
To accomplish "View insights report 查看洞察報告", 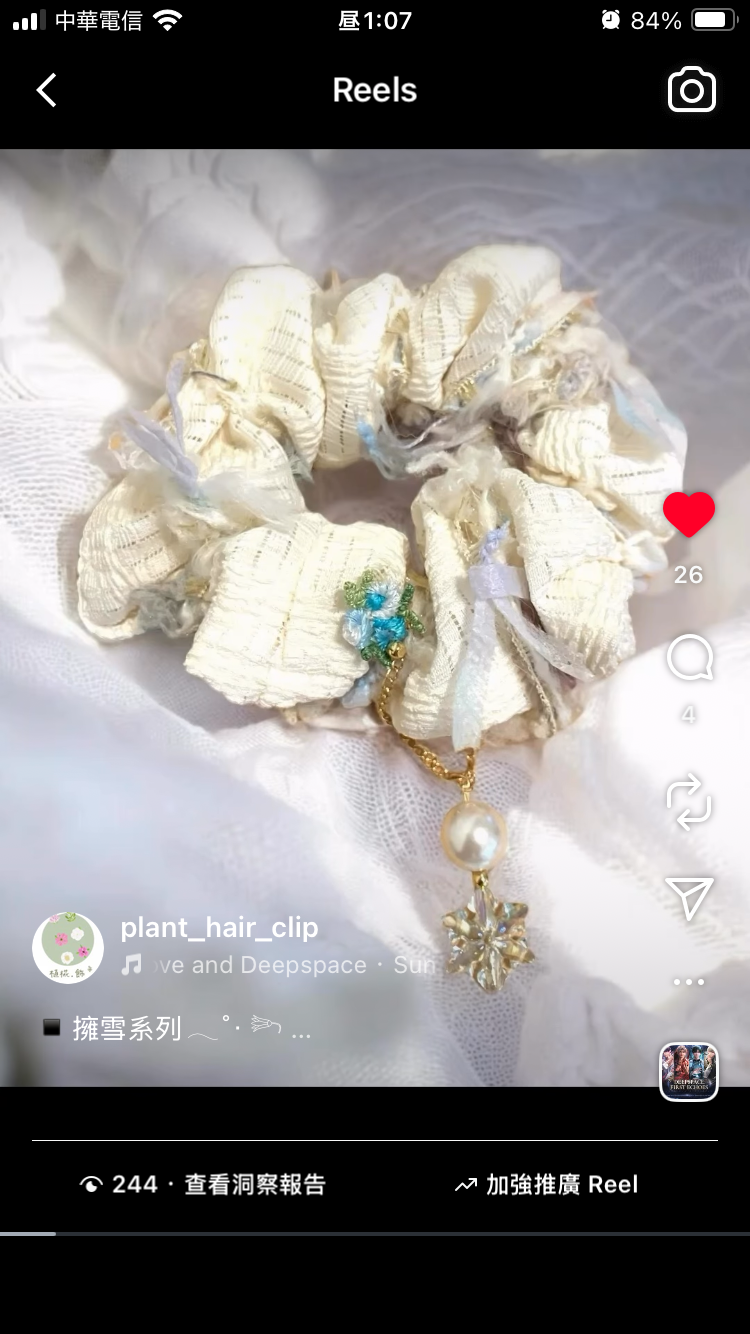I will [254, 1185].
